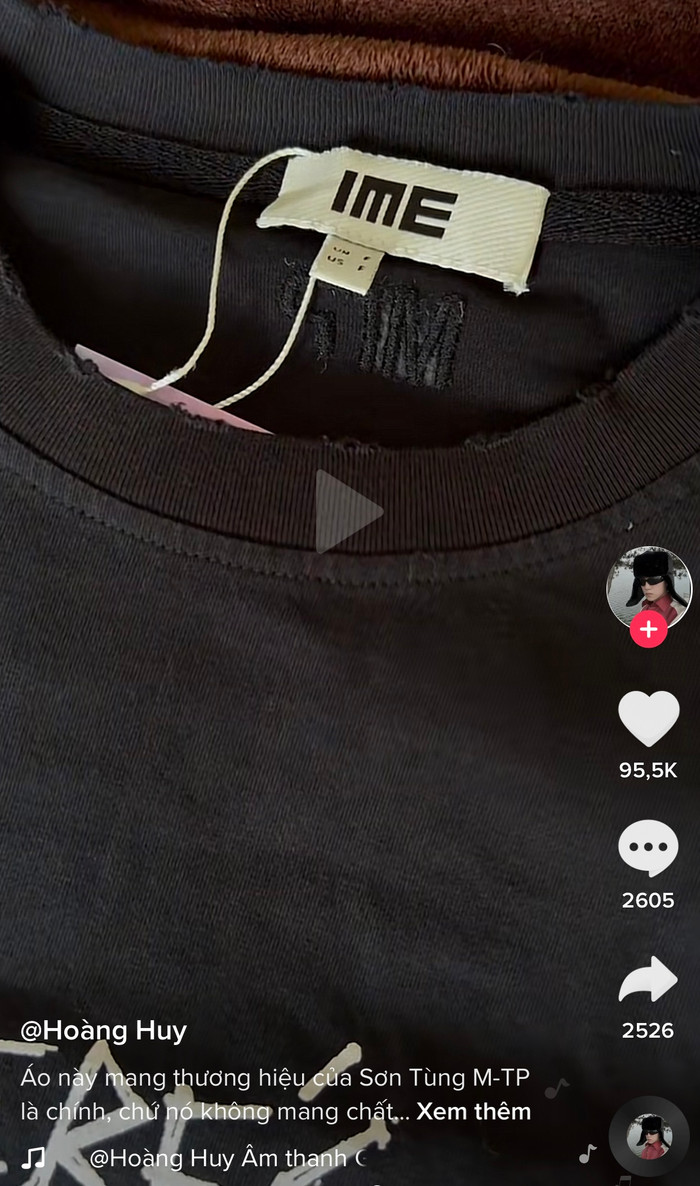This screenshot has width=700, height=1186.
Task: Share this video
Action: click(x=648, y=980)
